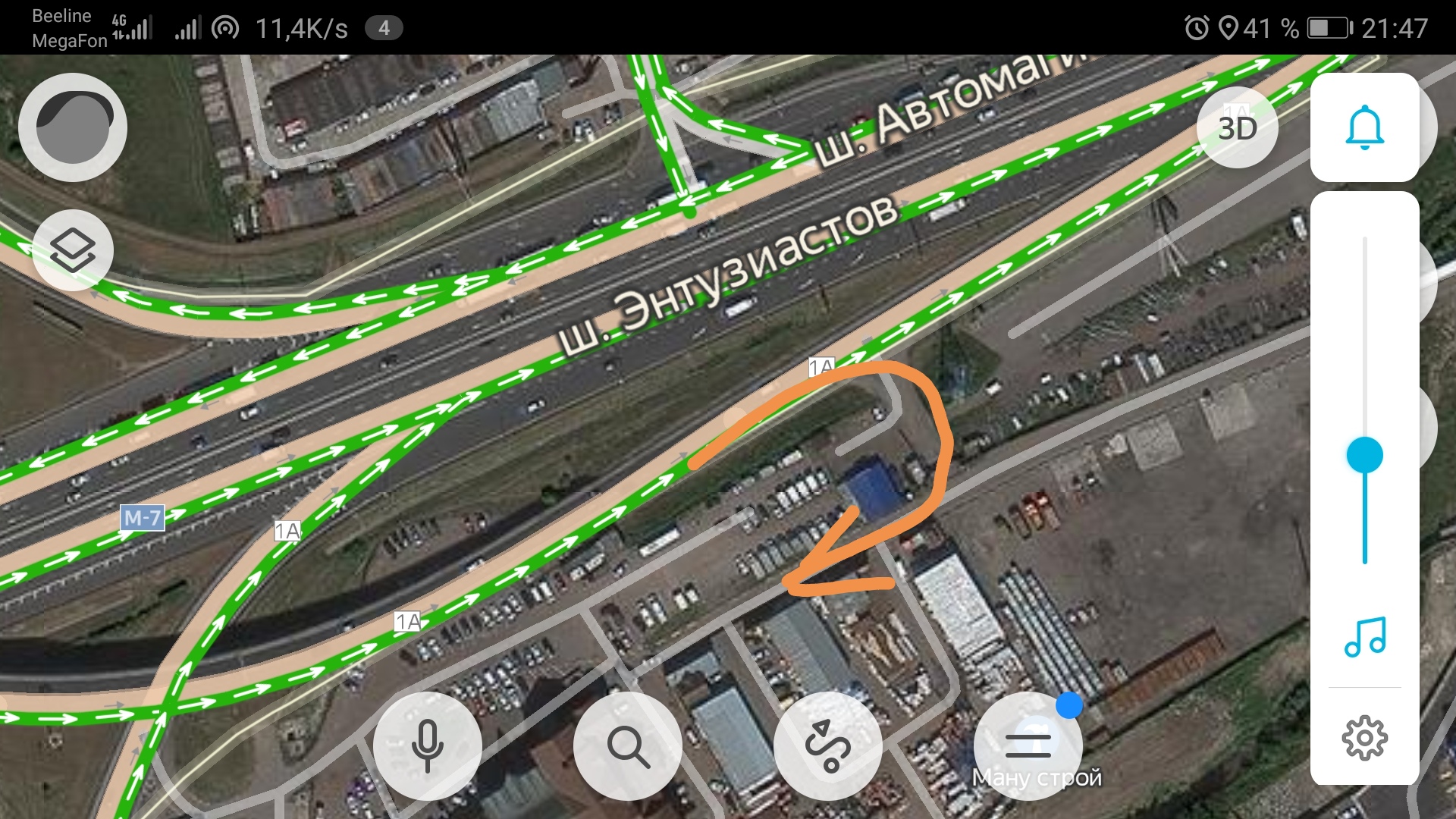Screen dimensions: 1456x819
Task: Search for a place on map
Action: tap(628, 745)
